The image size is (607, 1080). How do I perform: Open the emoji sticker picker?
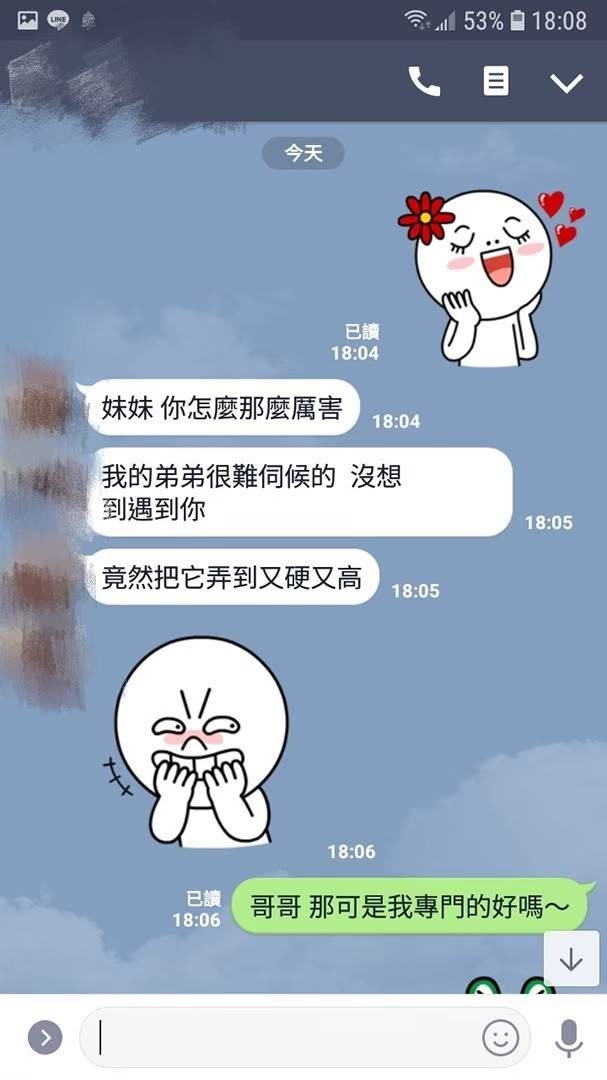pos(500,1037)
